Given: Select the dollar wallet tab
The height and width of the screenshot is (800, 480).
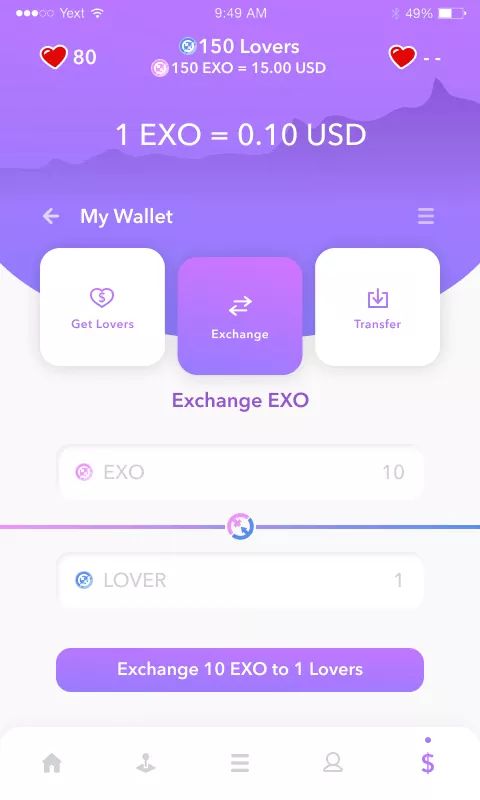Looking at the screenshot, I should (x=427, y=763).
